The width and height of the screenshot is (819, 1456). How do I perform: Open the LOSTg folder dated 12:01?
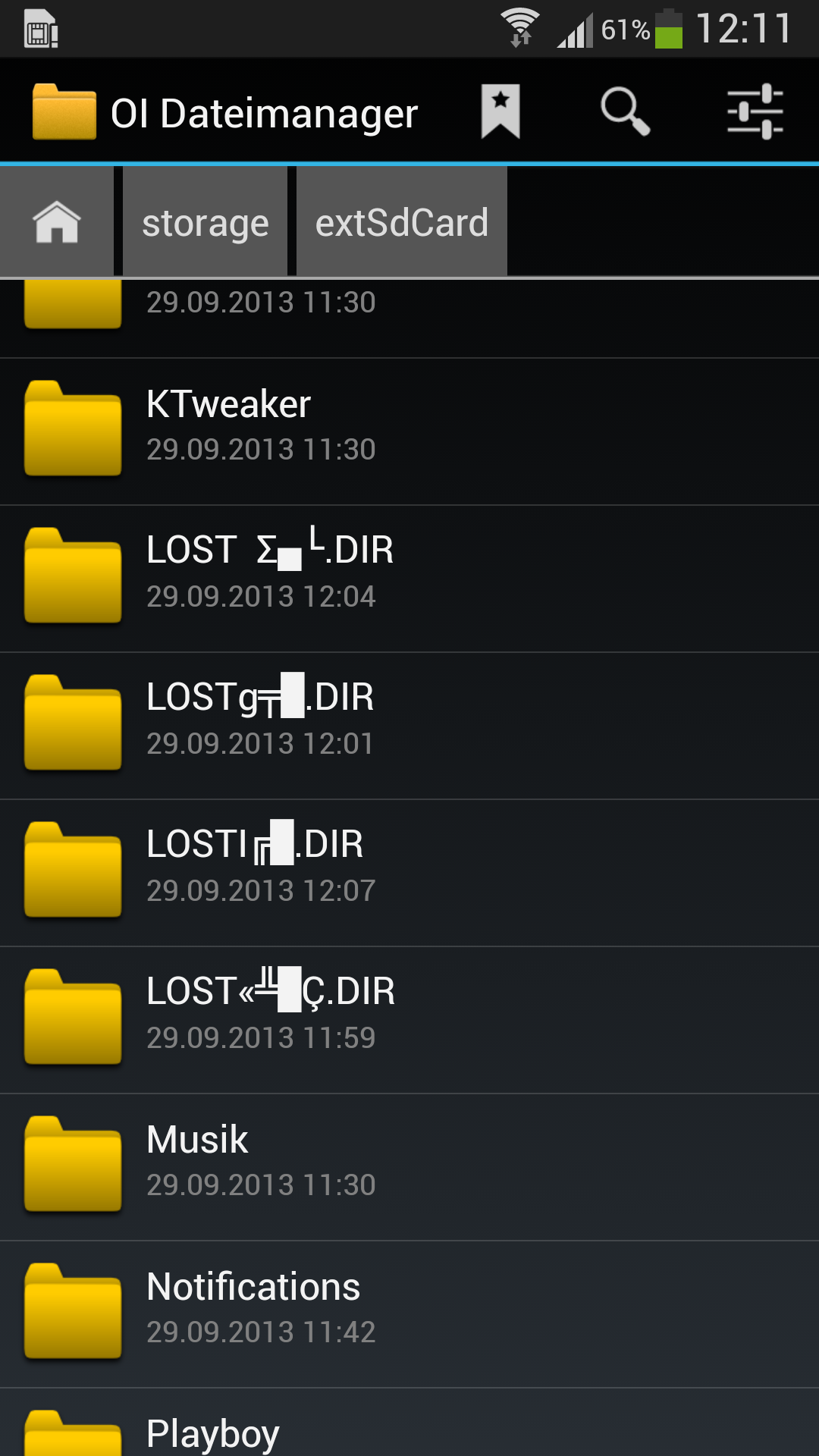tap(409, 726)
